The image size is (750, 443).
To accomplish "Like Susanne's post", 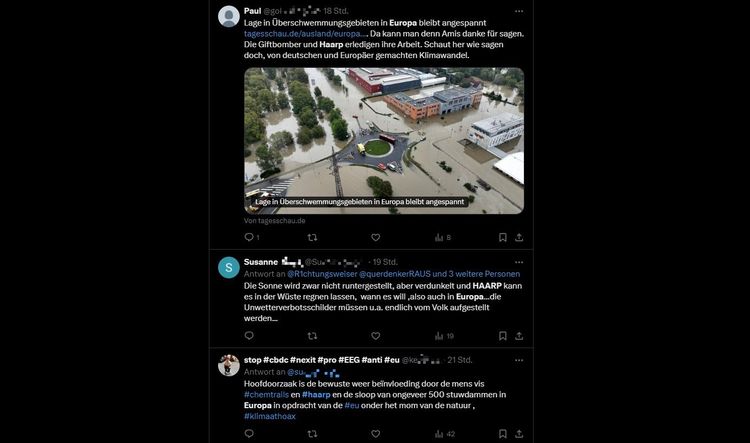I will (376, 336).
